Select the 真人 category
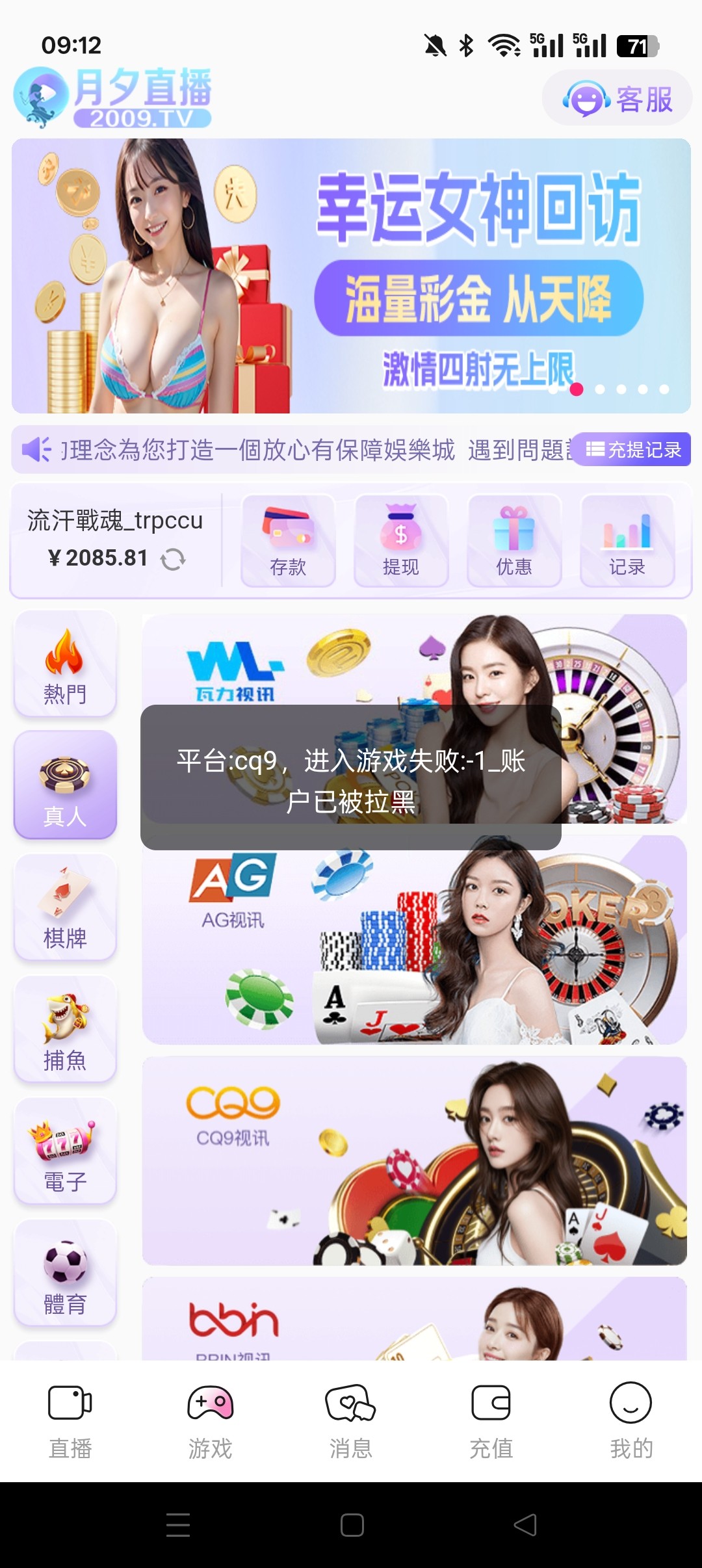The image size is (702, 1568). click(65, 785)
